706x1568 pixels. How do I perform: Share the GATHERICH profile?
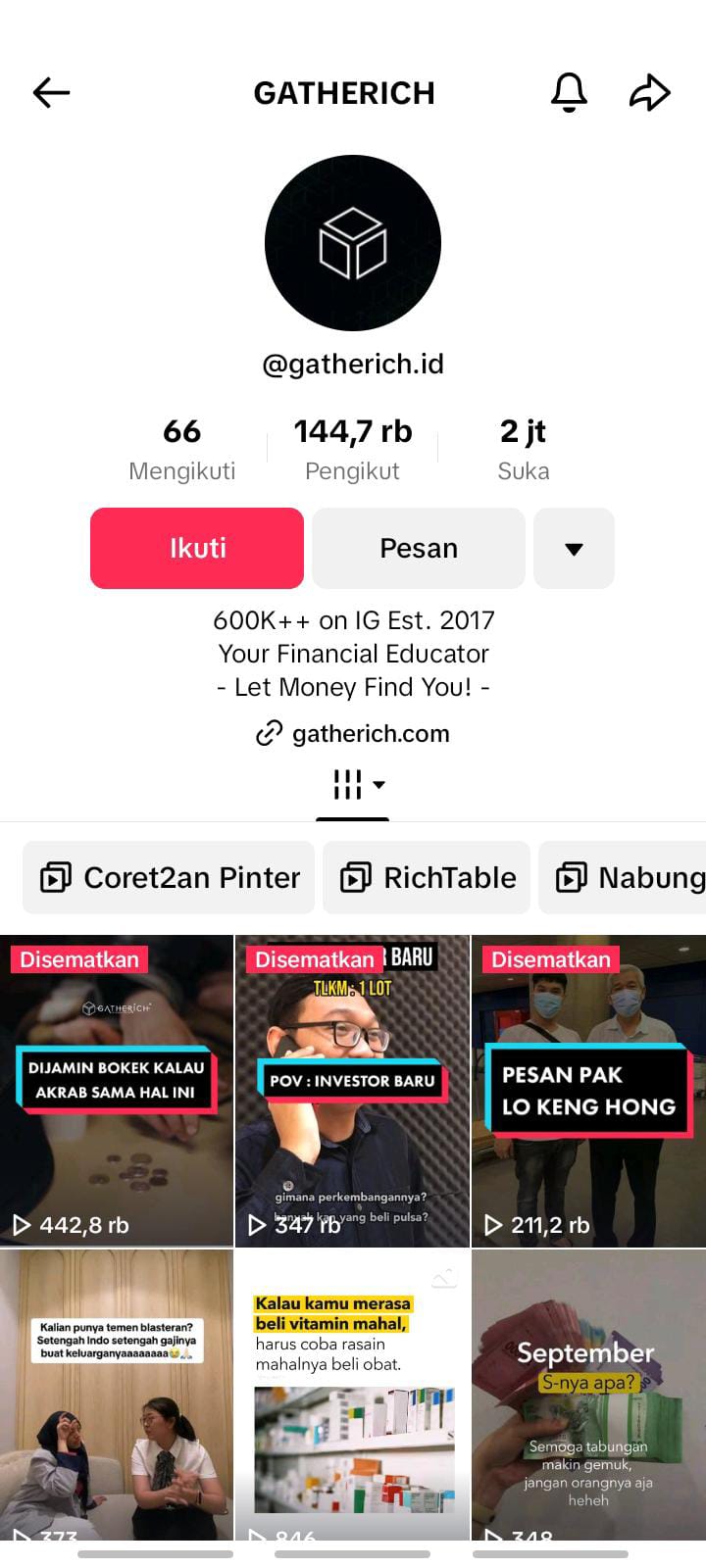point(649,93)
